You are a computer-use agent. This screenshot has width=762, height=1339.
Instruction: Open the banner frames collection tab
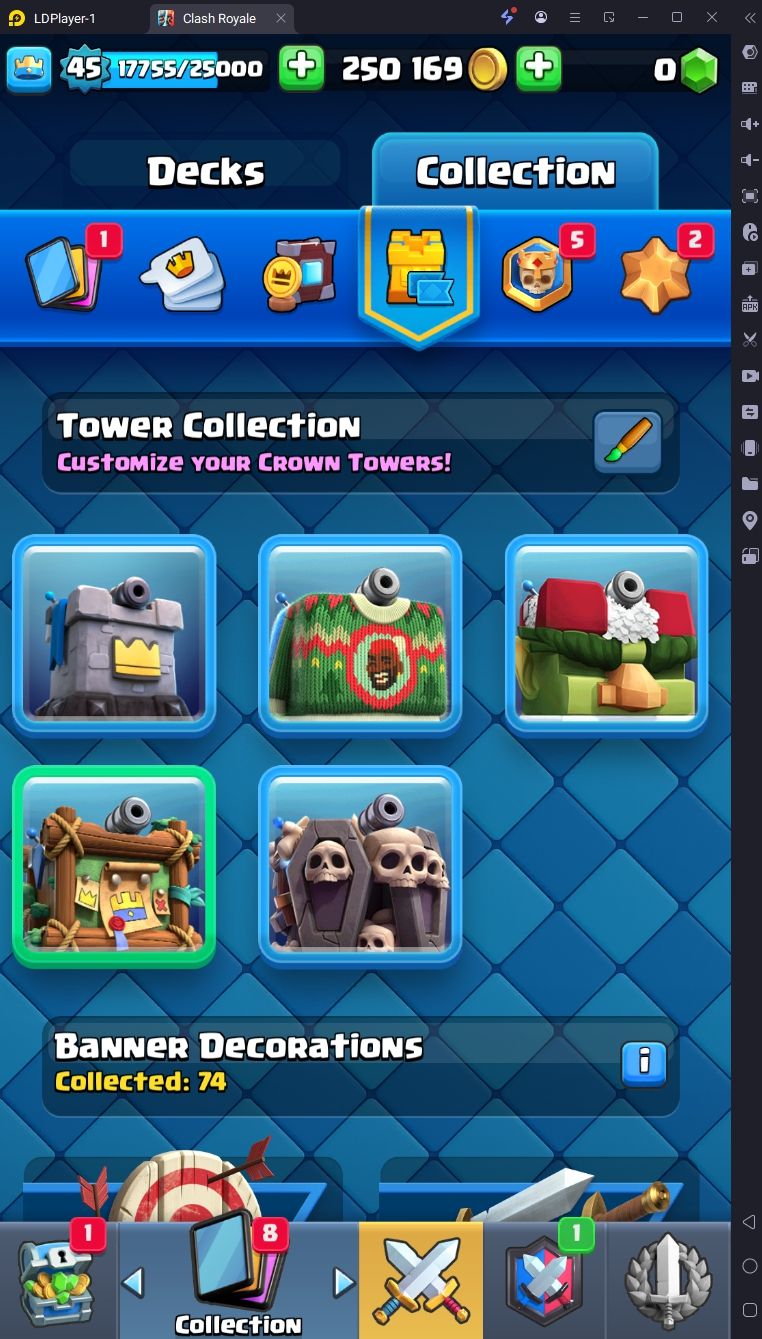(x=299, y=273)
